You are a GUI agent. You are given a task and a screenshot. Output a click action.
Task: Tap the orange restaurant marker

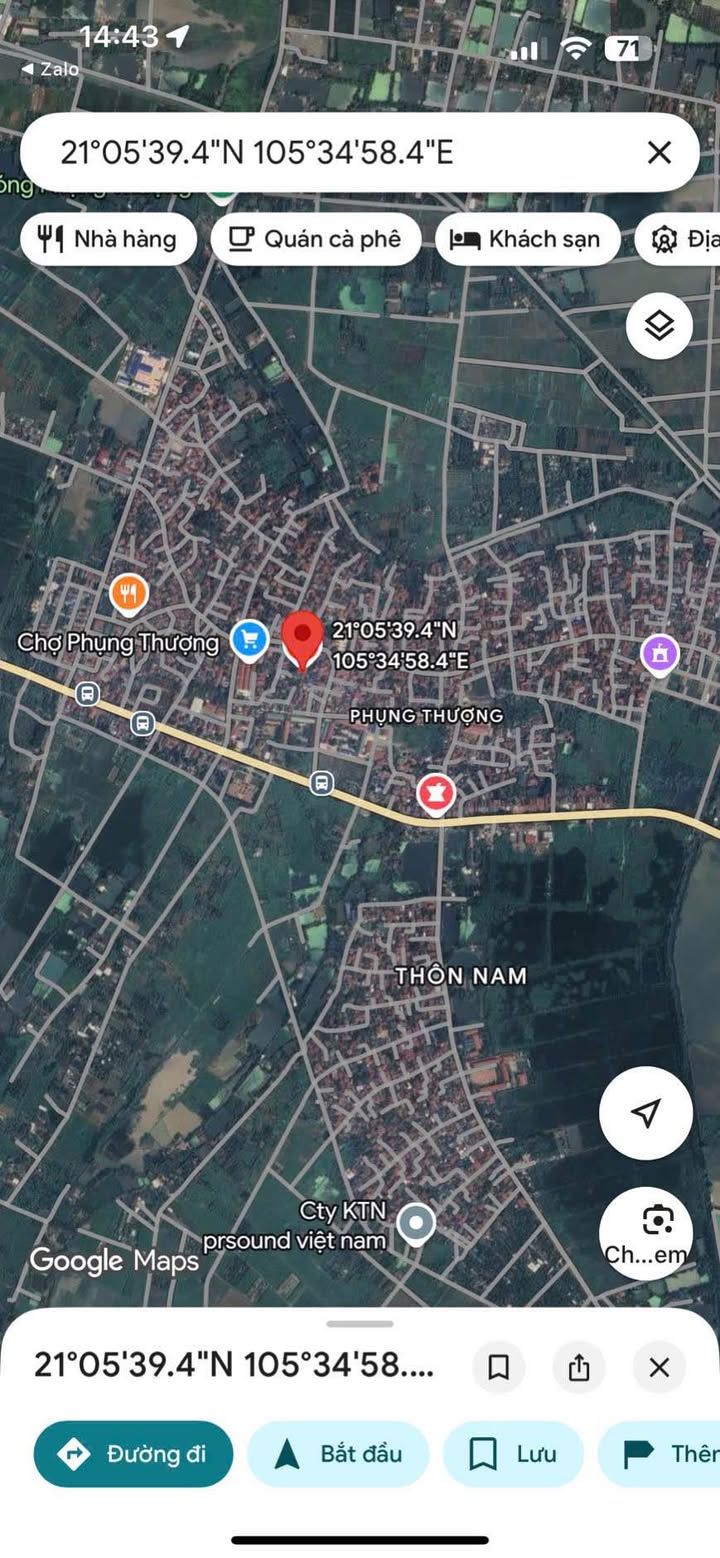(x=129, y=594)
